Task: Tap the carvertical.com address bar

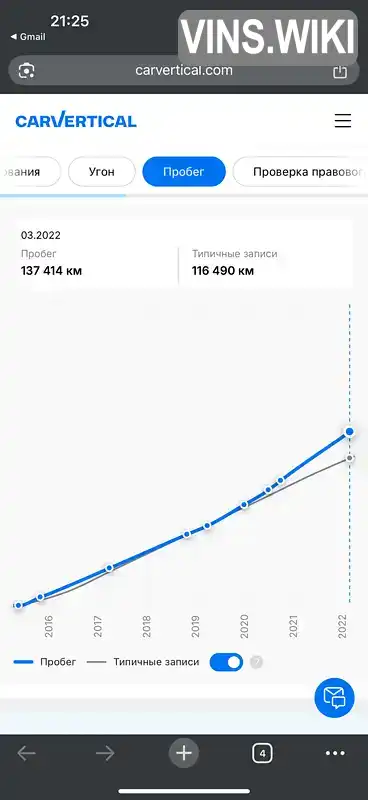Action: tap(184, 70)
